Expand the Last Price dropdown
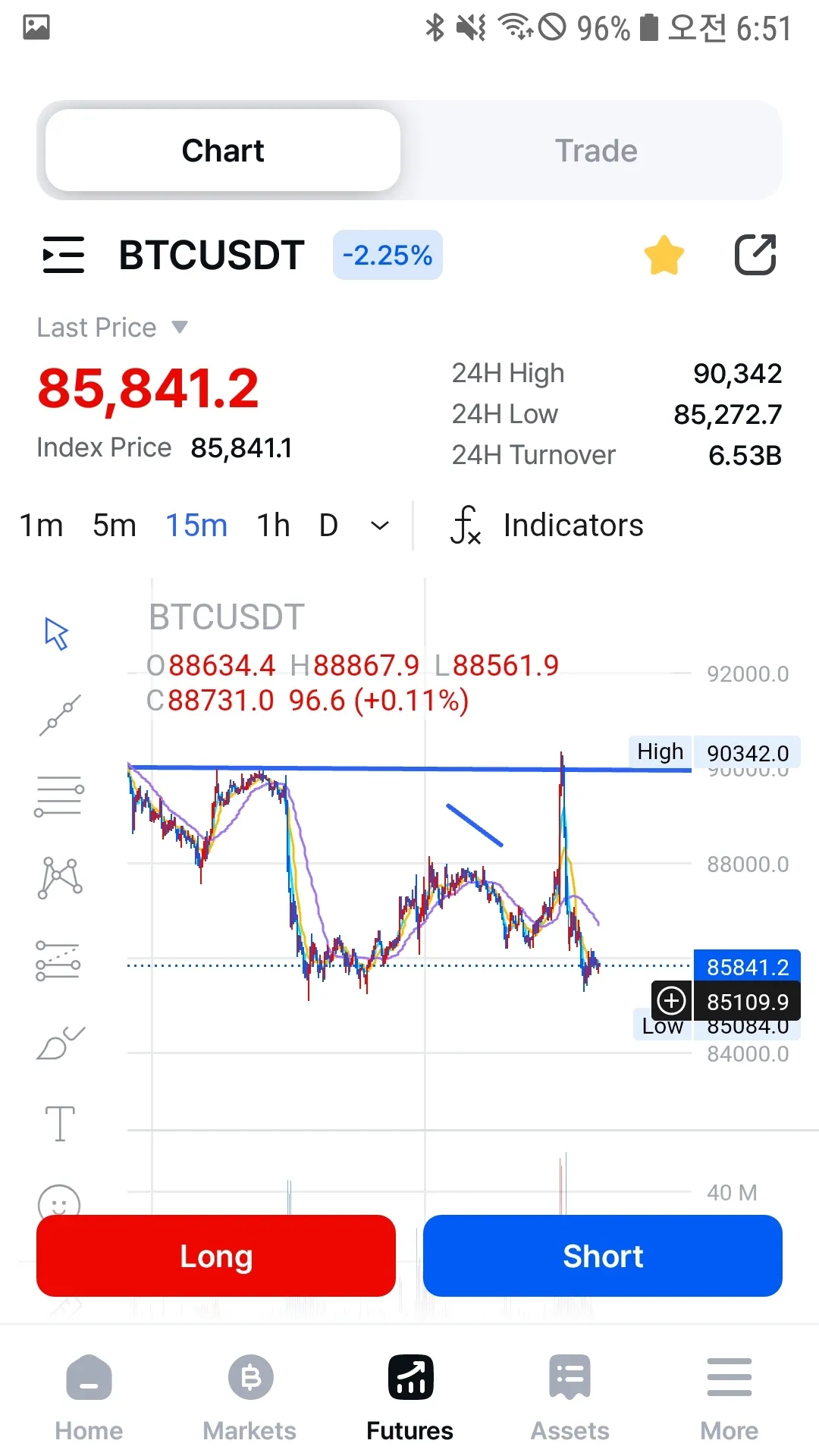This screenshot has width=819, height=1456. click(x=180, y=328)
